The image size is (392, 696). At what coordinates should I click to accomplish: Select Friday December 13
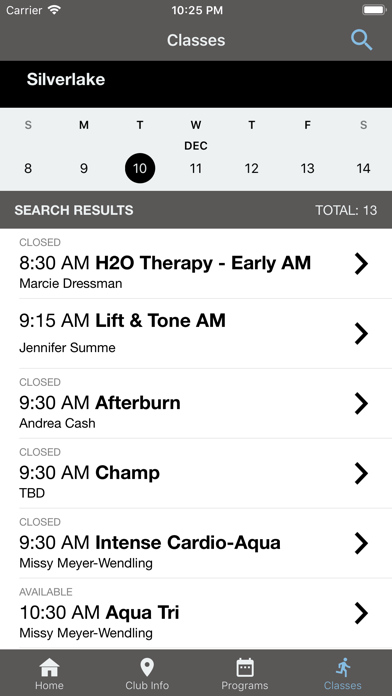tap(308, 168)
